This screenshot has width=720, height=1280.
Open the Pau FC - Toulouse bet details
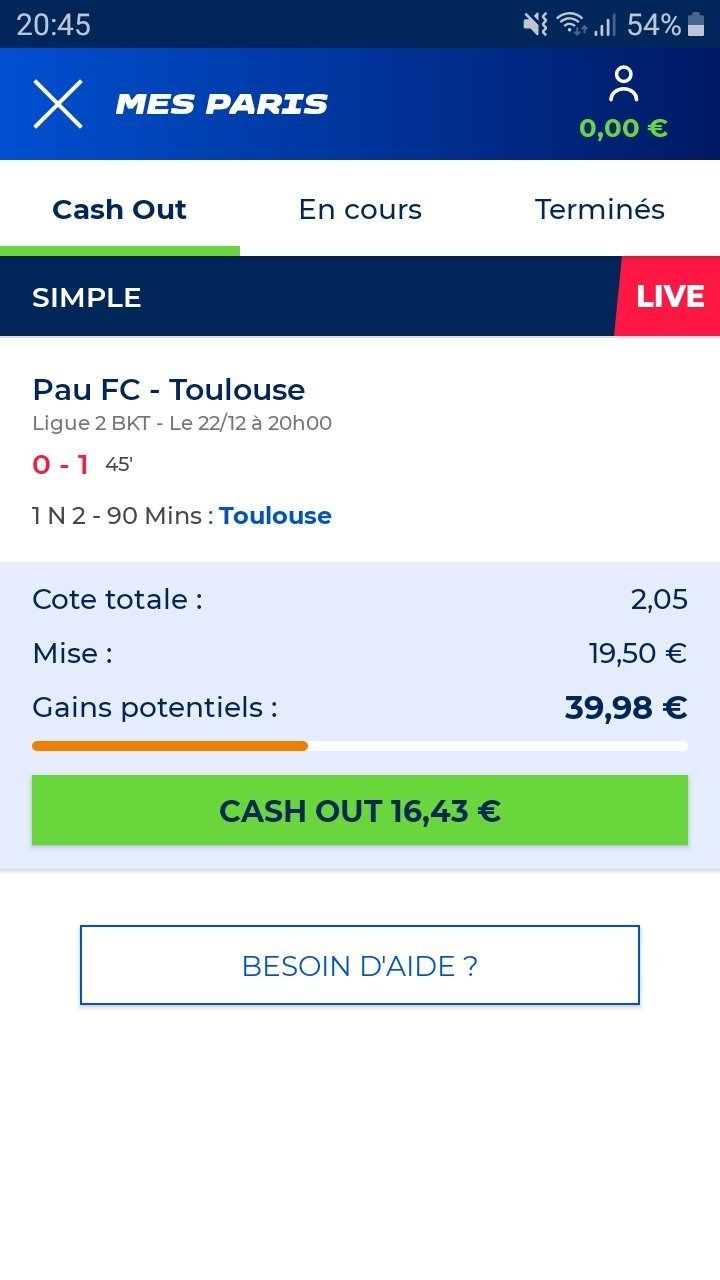pyautogui.click(x=169, y=389)
